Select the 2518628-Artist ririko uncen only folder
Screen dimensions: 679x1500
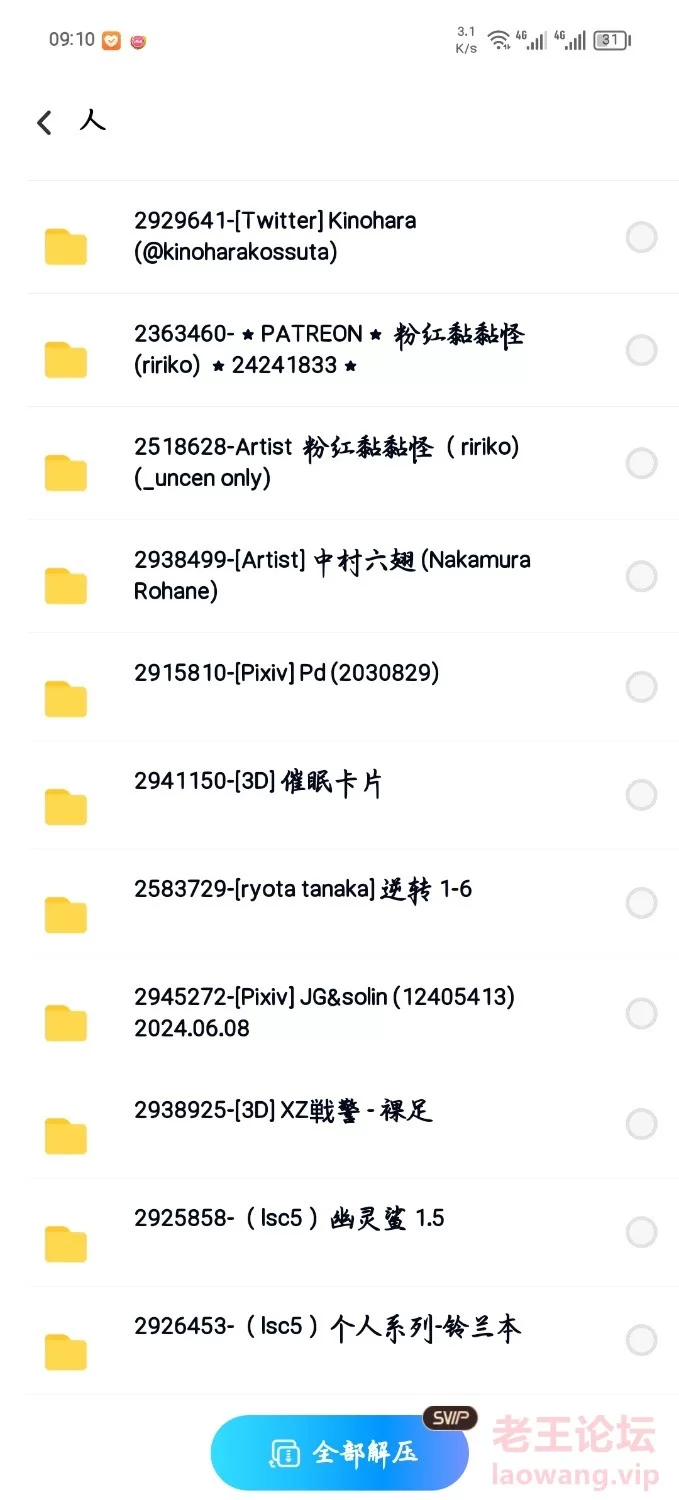coord(641,463)
